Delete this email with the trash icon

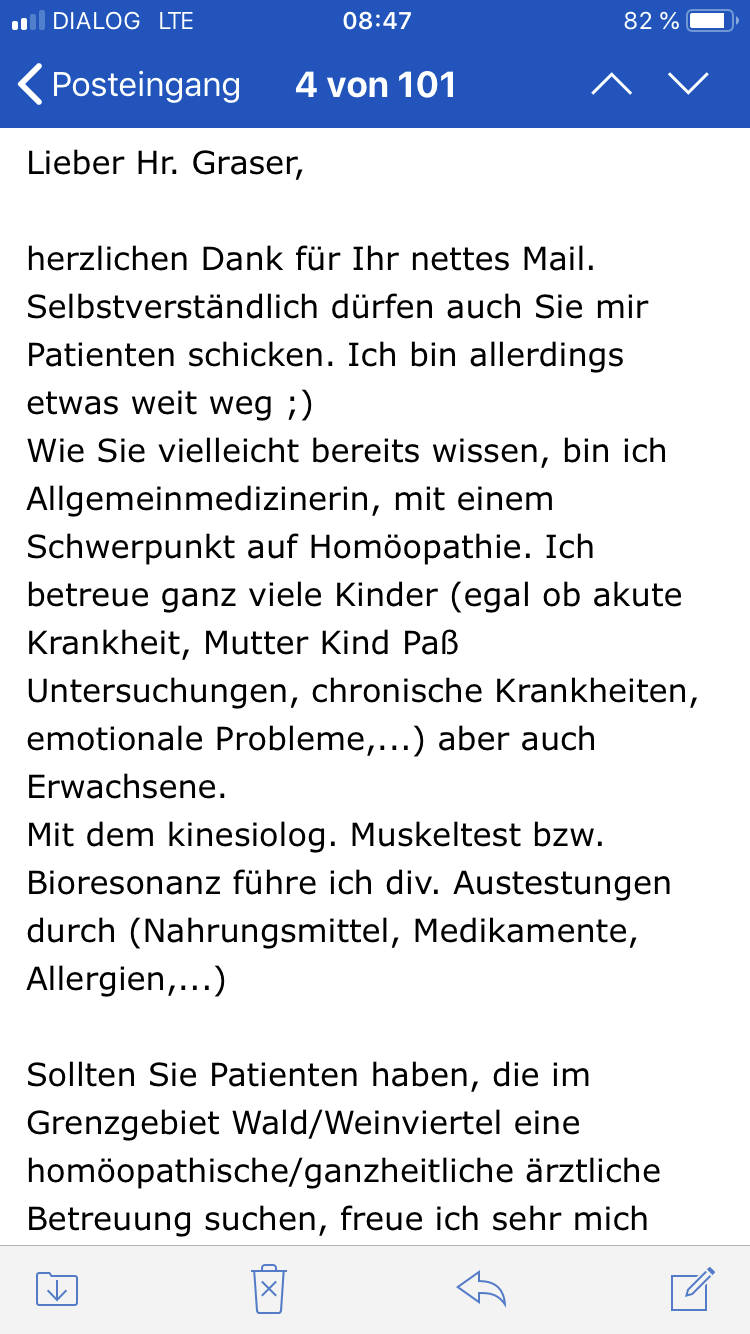269,1288
